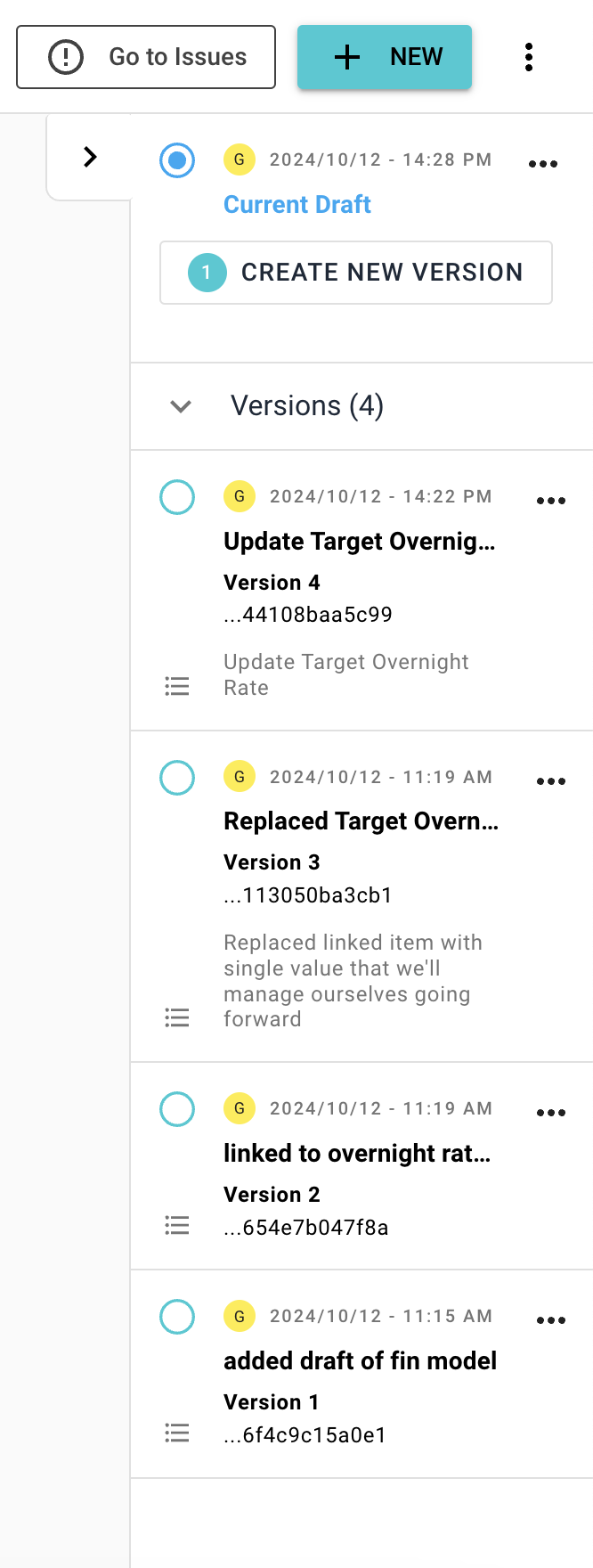Expand the side panel chevron
The height and width of the screenshot is (1568, 593).
pyautogui.click(x=90, y=157)
